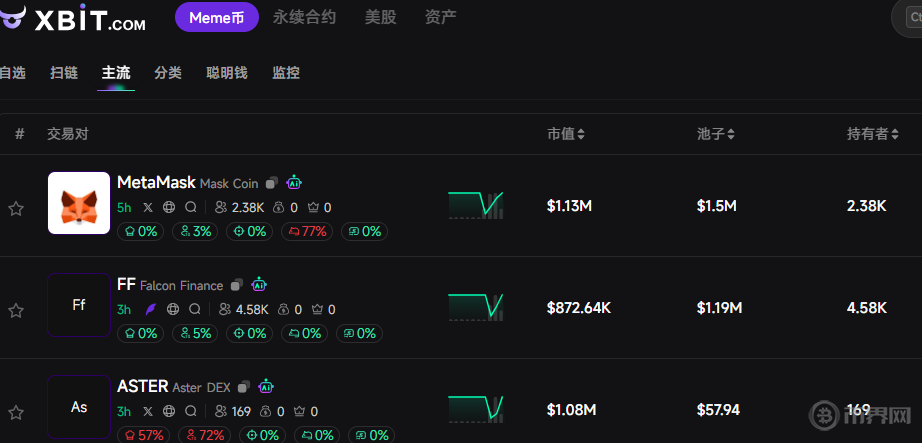The height and width of the screenshot is (443, 922).
Task: Switch to 自选 tab
Action: click(12, 73)
